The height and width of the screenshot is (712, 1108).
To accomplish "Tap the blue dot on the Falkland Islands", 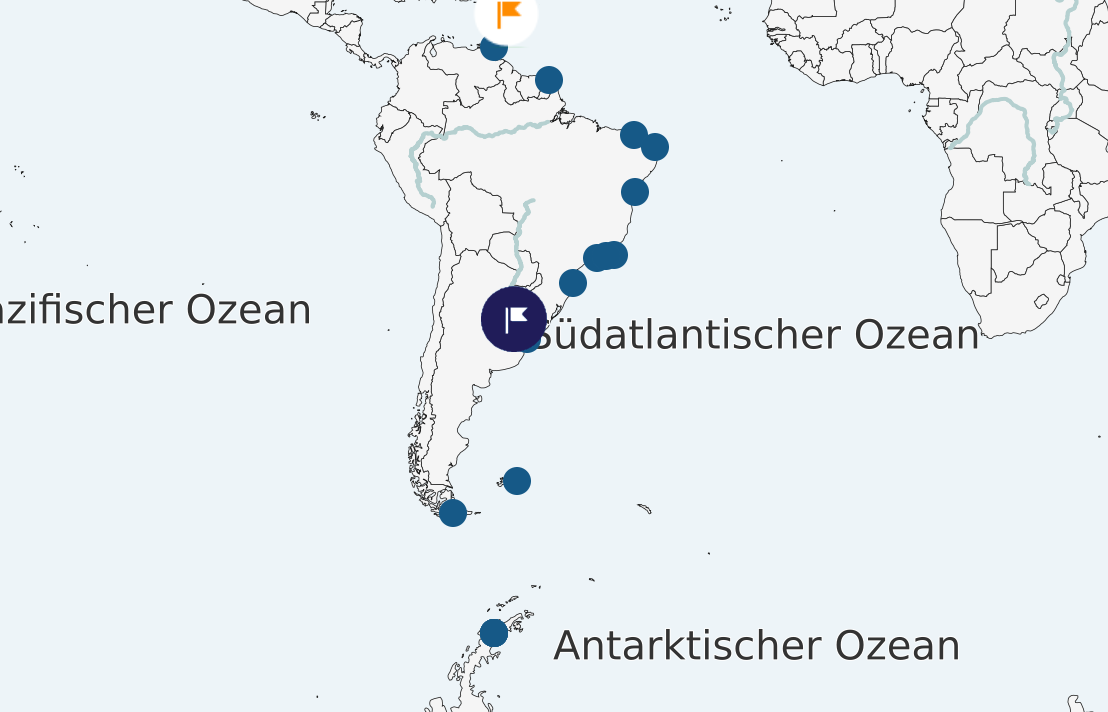I will point(516,481).
